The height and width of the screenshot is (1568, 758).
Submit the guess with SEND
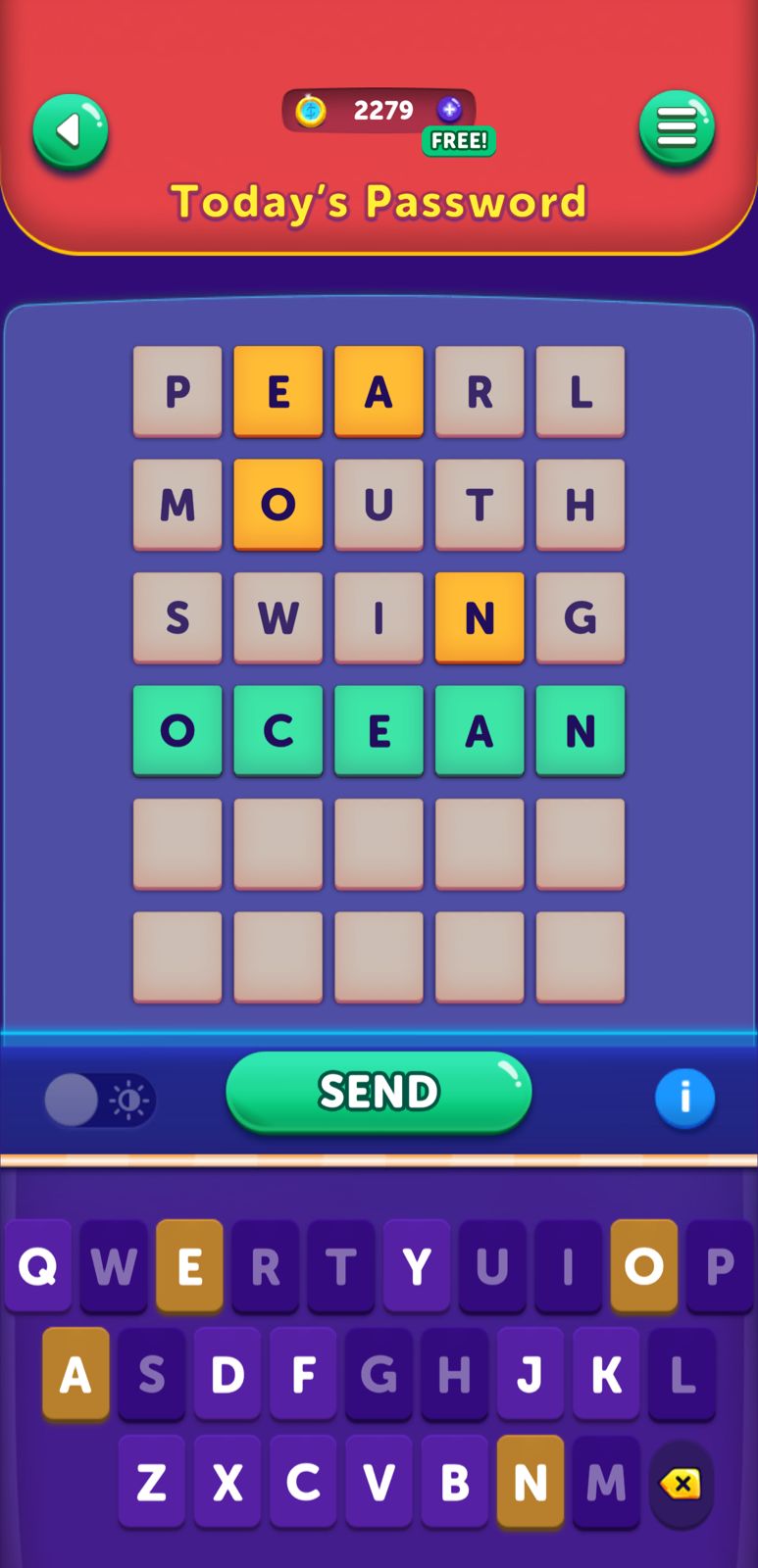coord(379,1091)
